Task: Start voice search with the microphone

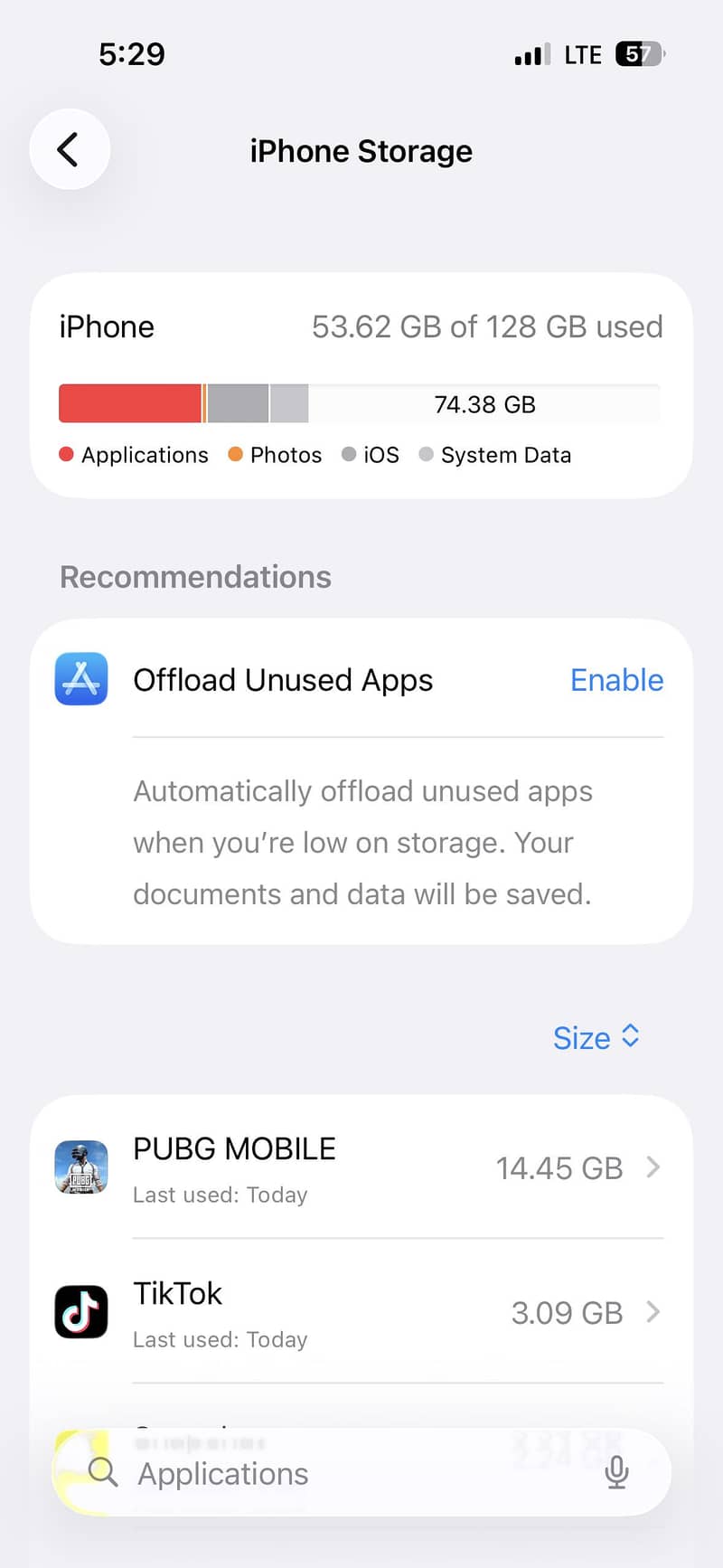Action: [616, 1473]
